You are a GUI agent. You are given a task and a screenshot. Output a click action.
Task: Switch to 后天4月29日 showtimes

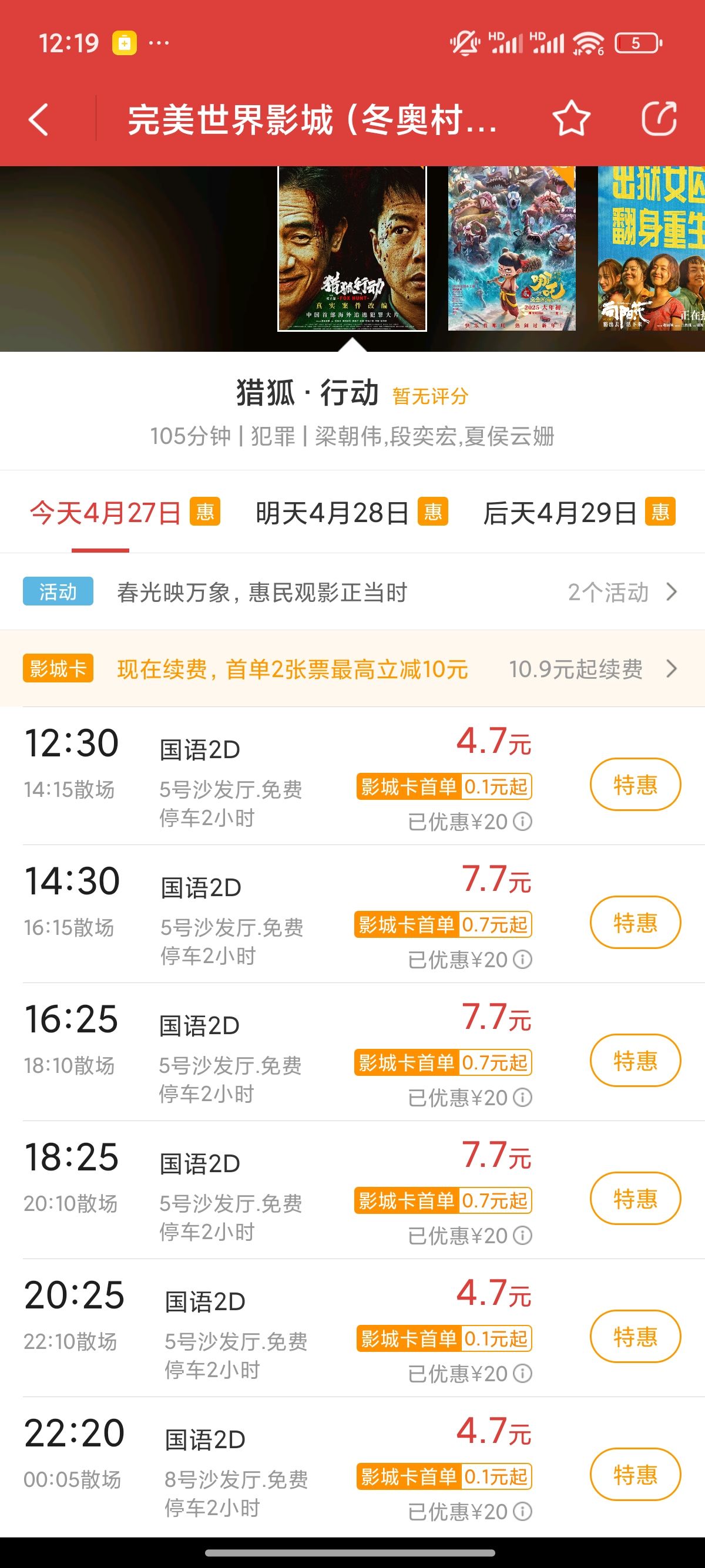point(578,513)
